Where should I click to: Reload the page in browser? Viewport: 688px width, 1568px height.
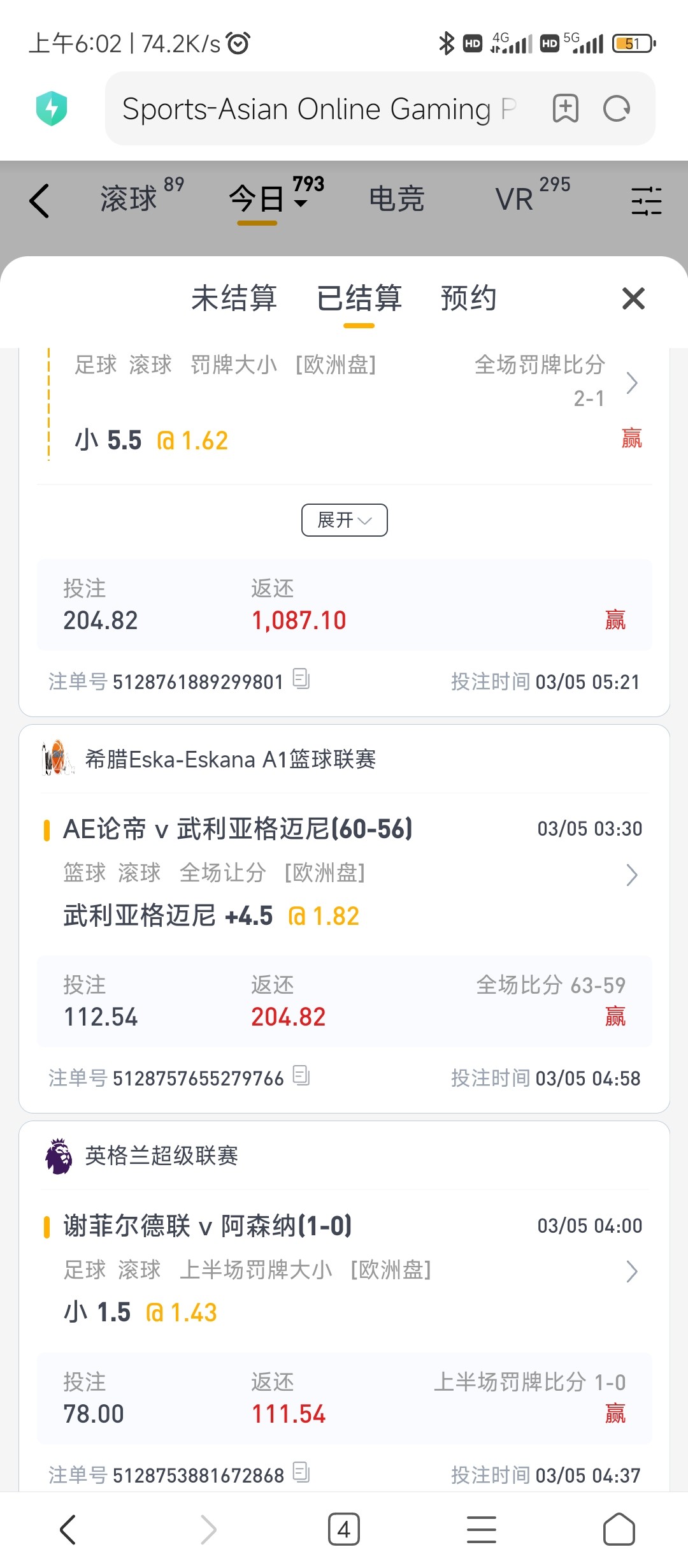coord(617,108)
